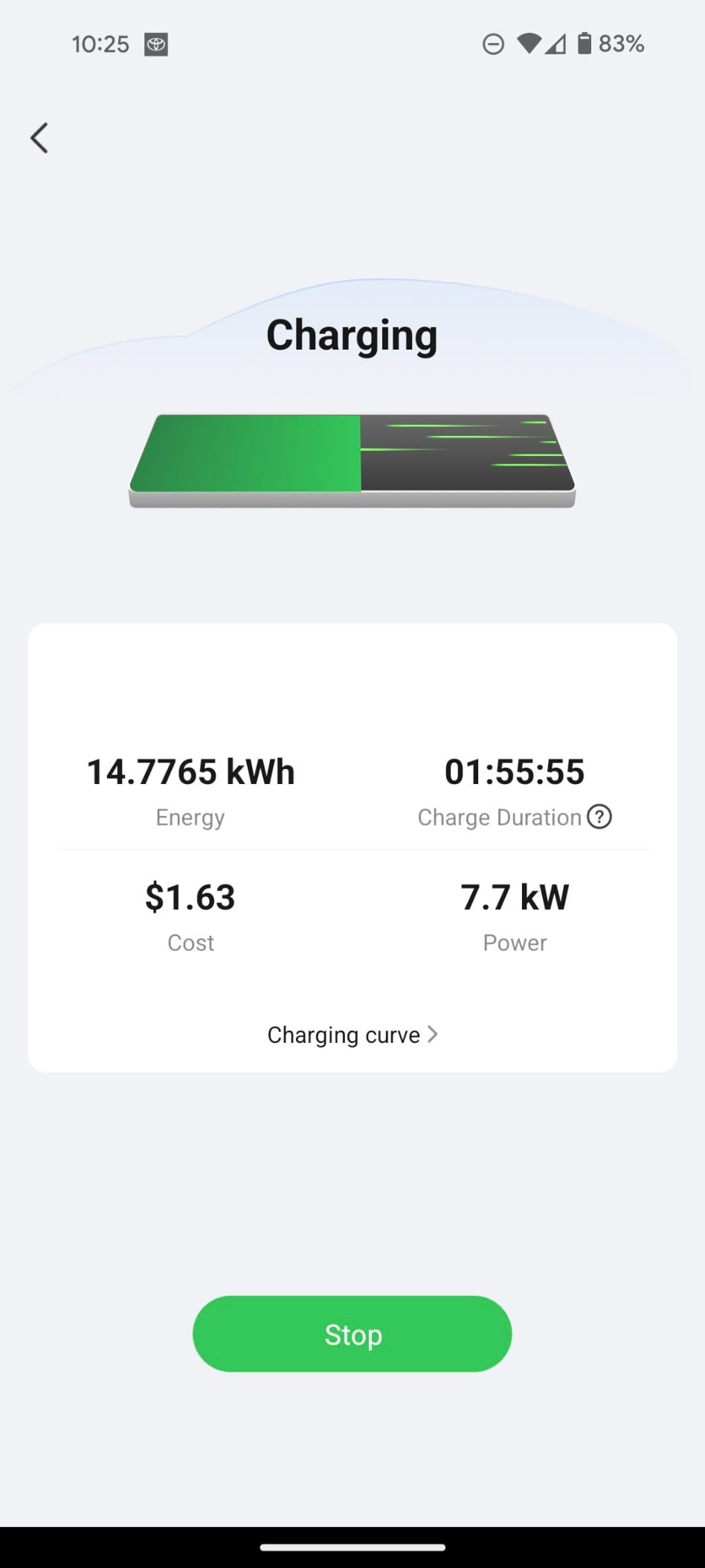Image resolution: width=705 pixels, height=1568 pixels.
Task: Toggle the charging status card
Action: coord(352,848)
